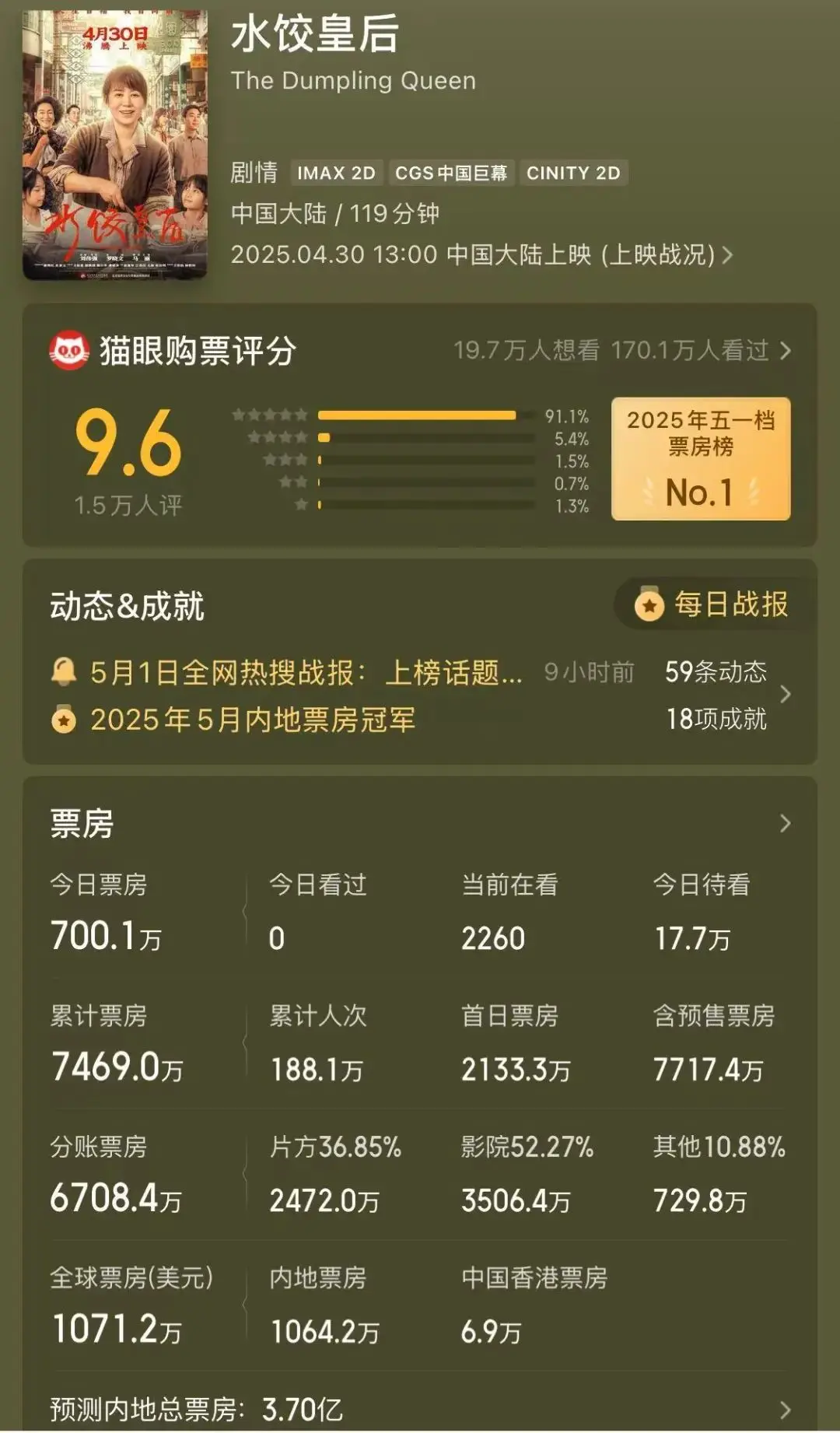The image size is (840, 1433).
Task: Open the movie poster for 水饺皇后
Action: [115, 145]
